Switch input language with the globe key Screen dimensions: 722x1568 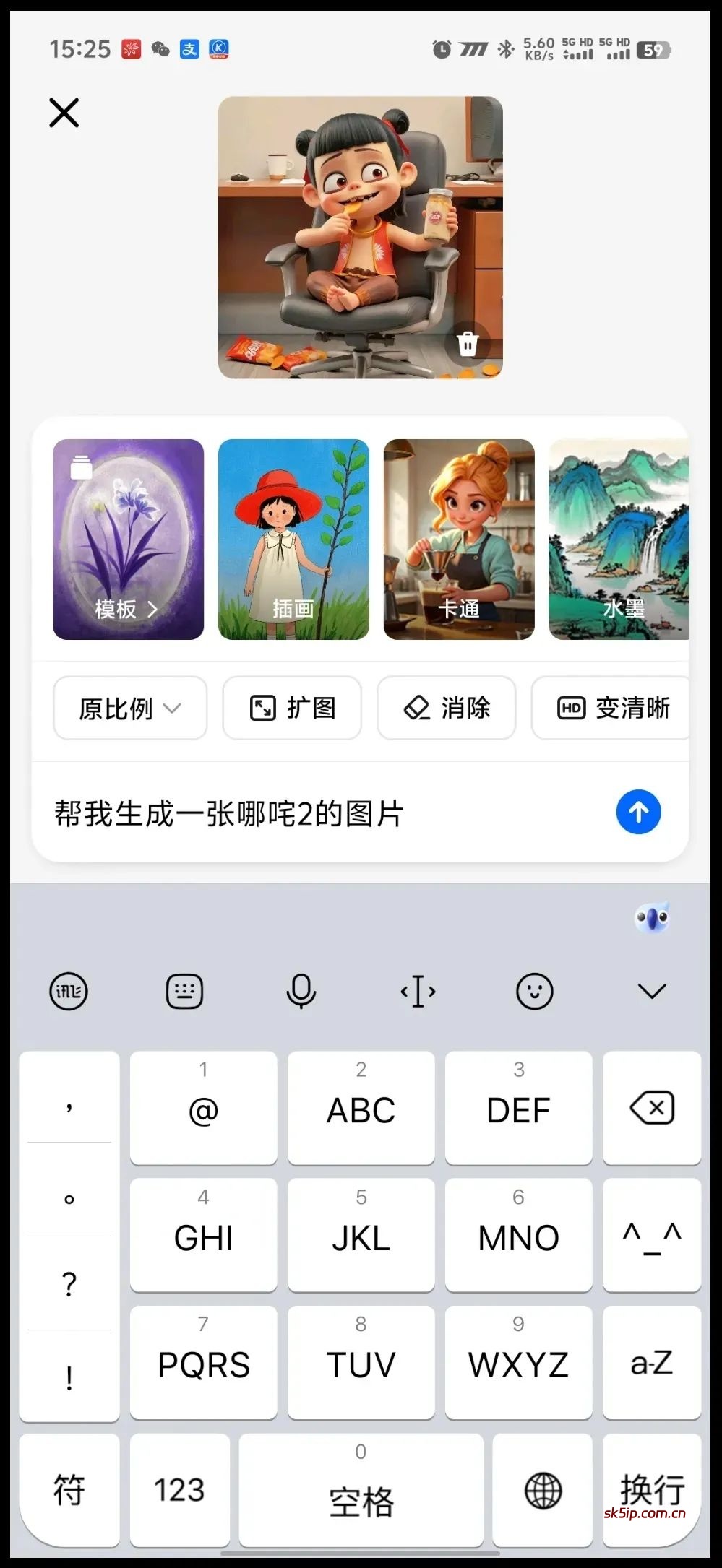(x=543, y=1489)
